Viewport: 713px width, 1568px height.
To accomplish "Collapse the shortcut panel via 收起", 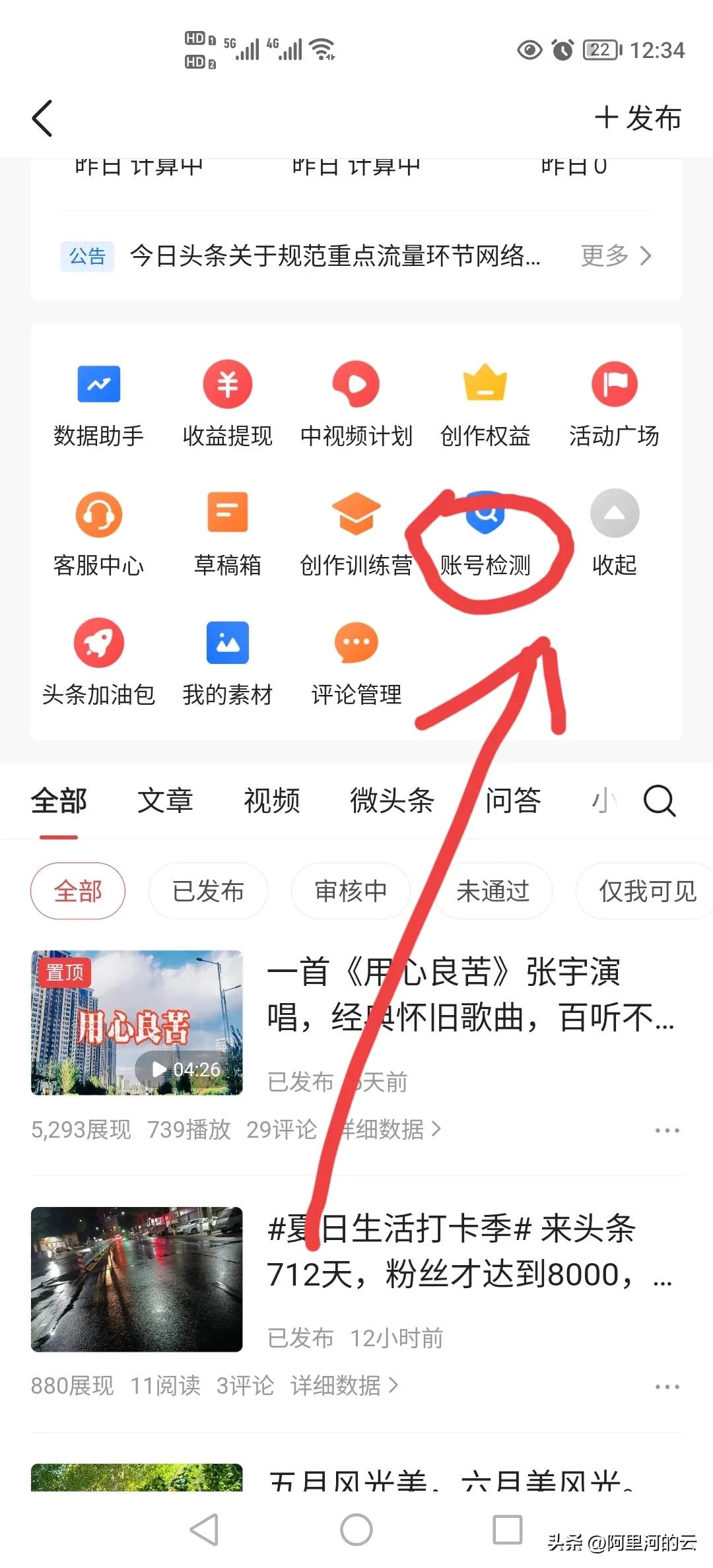I will coord(613,533).
